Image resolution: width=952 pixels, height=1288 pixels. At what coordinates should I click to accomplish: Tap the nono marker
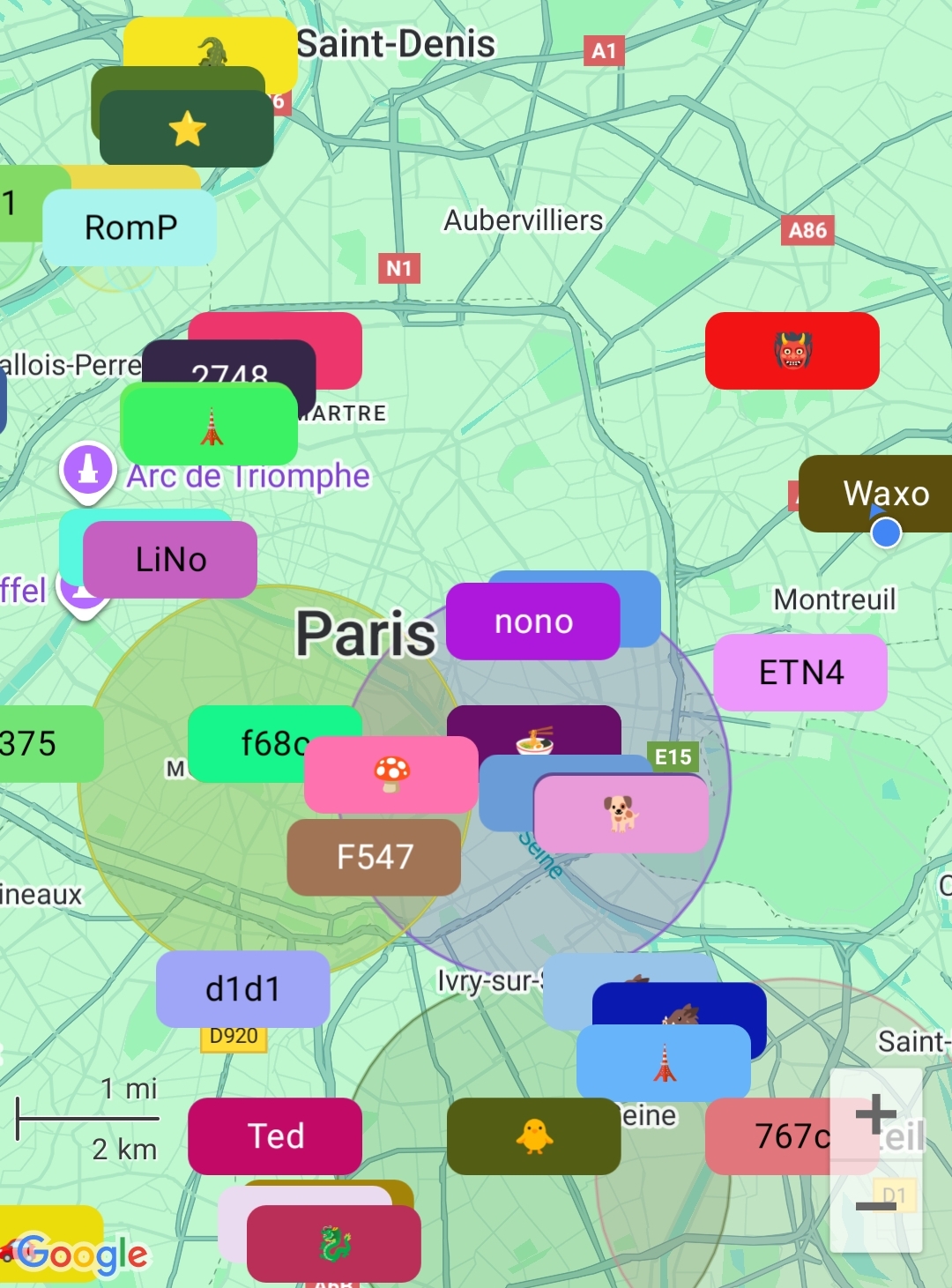(532, 622)
